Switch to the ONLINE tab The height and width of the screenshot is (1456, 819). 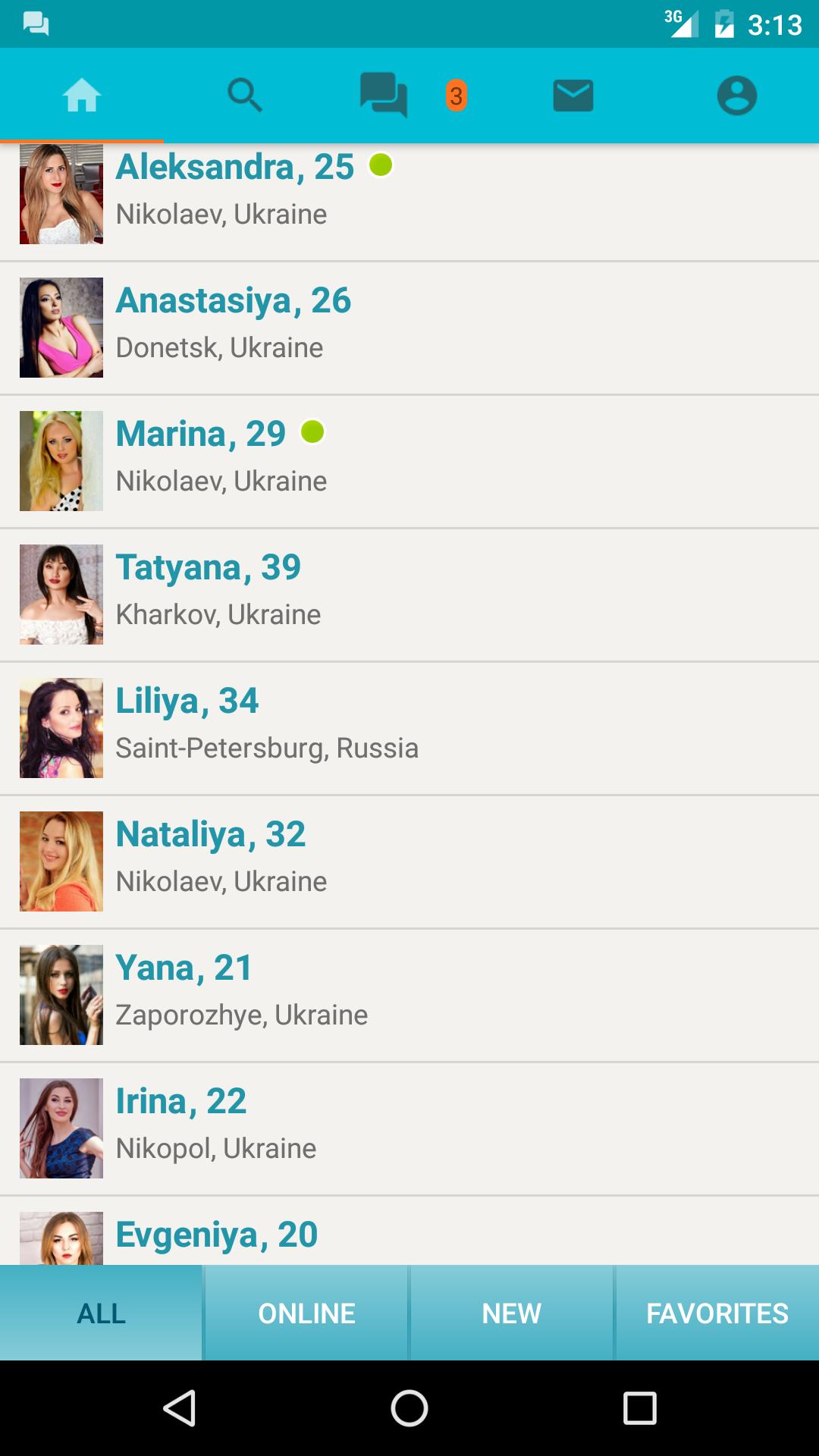click(306, 1313)
